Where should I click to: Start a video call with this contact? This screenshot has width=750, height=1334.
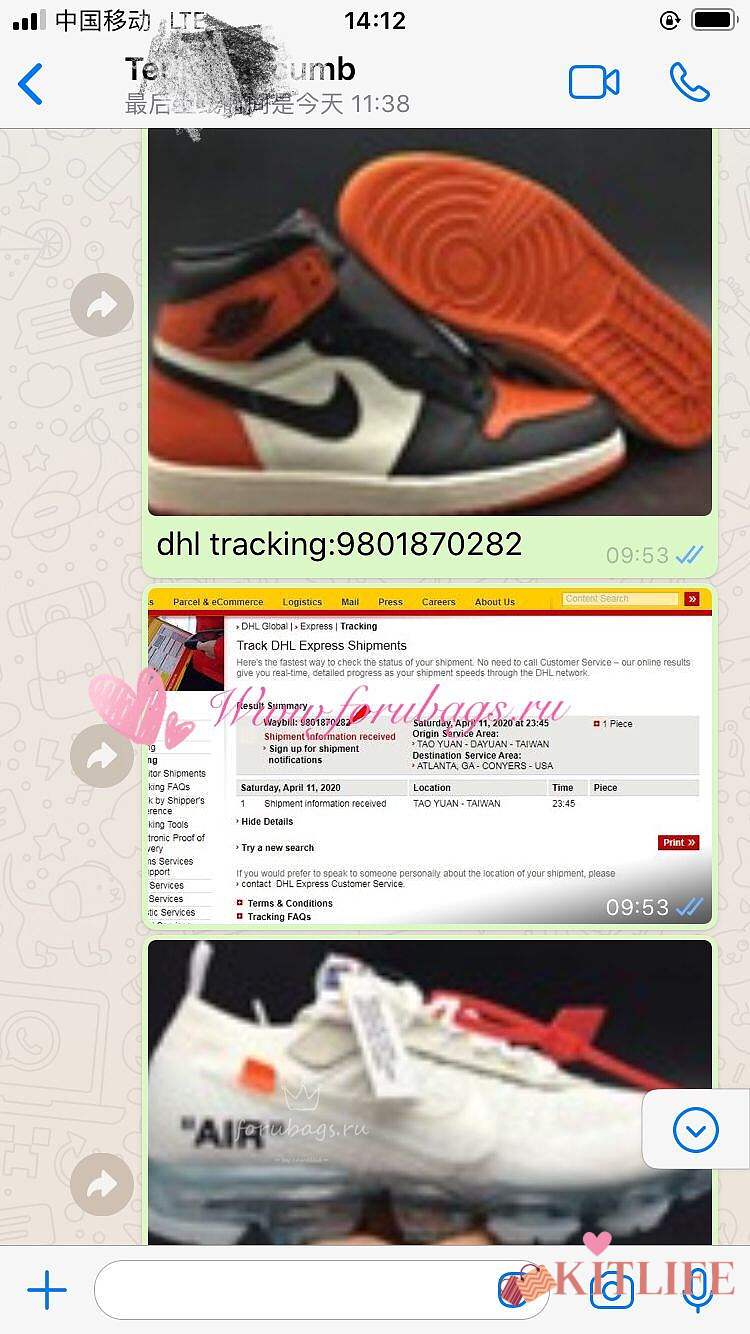594,83
